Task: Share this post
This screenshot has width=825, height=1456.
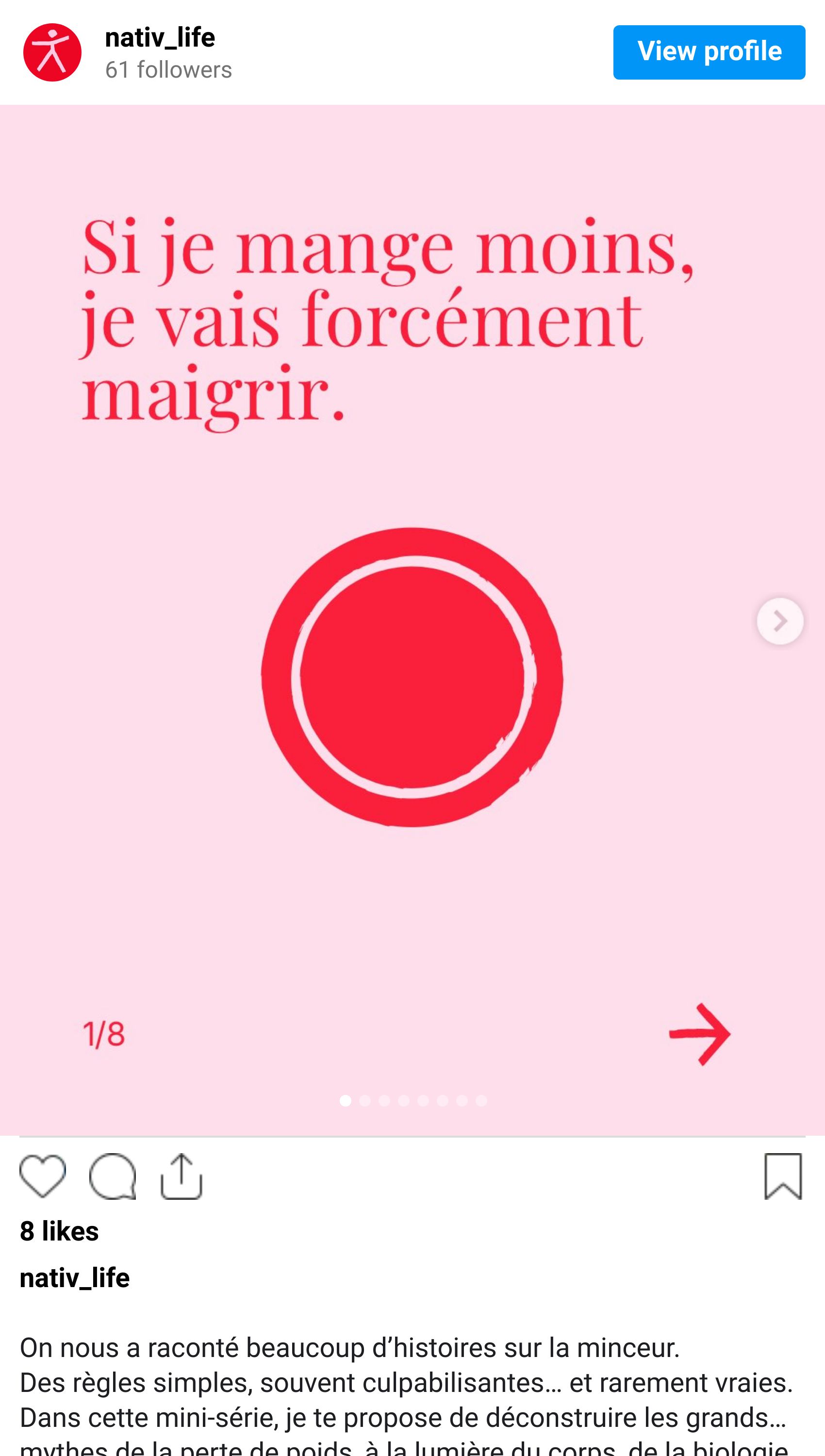Action: coord(181,1177)
